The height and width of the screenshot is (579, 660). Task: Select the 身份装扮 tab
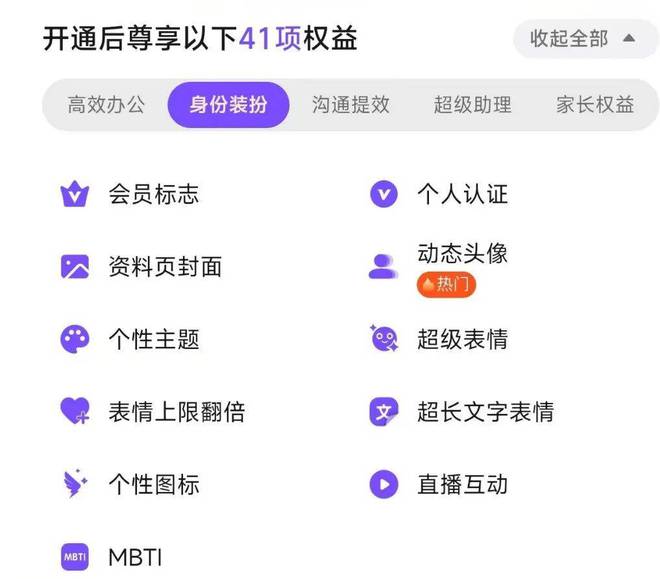click(x=228, y=104)
